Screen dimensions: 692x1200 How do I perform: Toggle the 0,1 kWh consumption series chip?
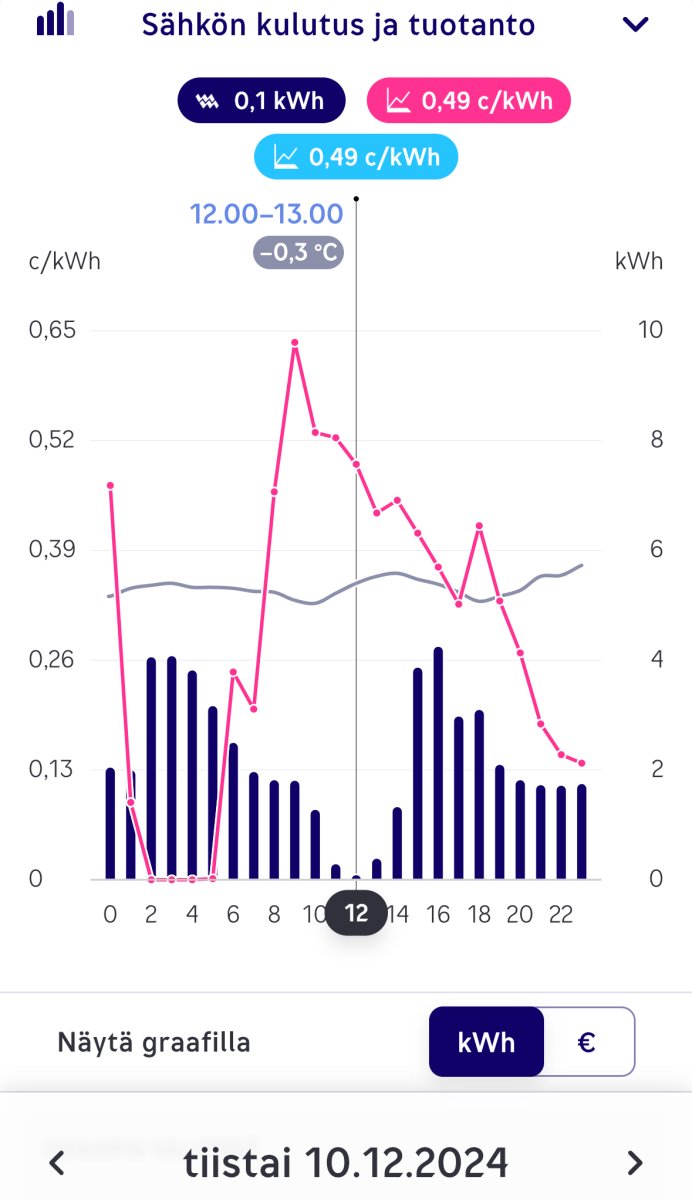[262, 101]
